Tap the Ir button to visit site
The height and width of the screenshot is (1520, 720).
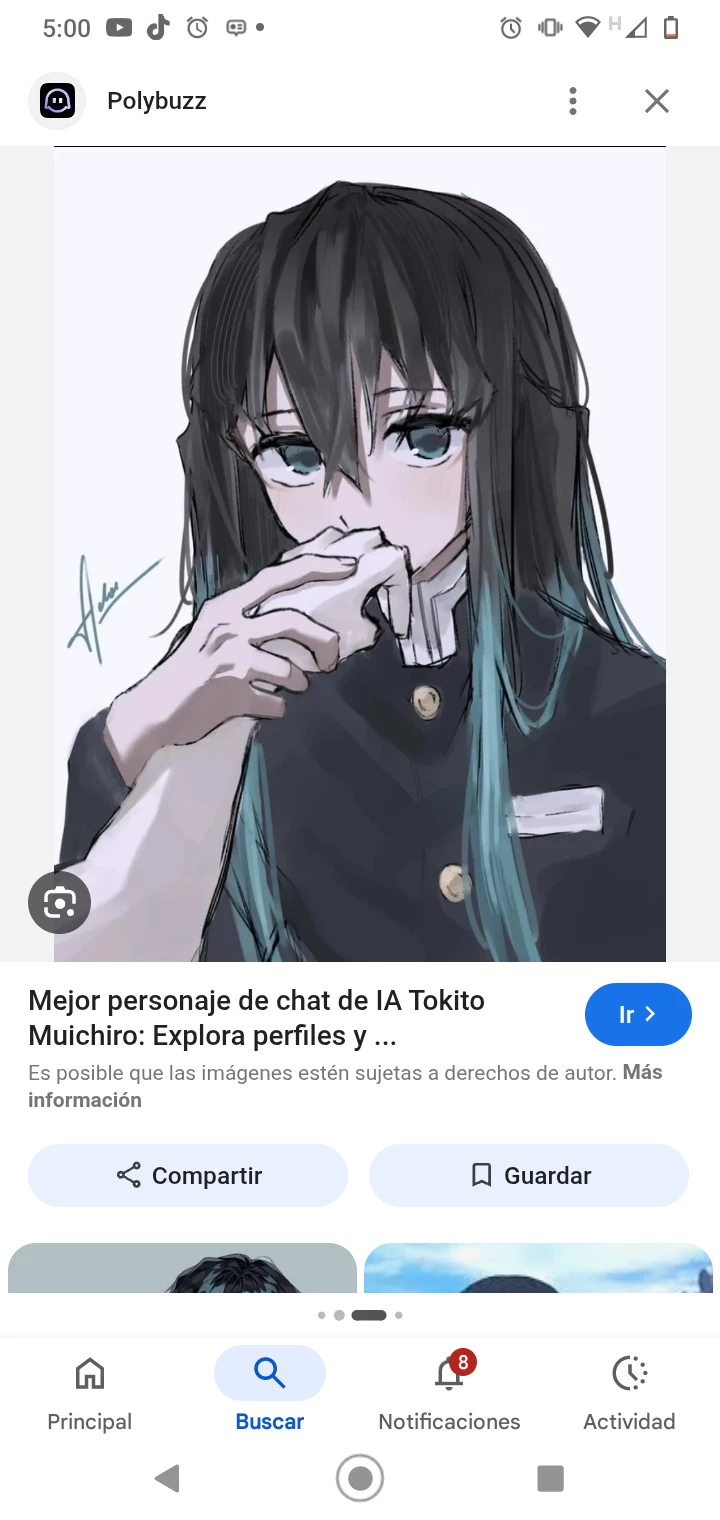pos(637,1014)
